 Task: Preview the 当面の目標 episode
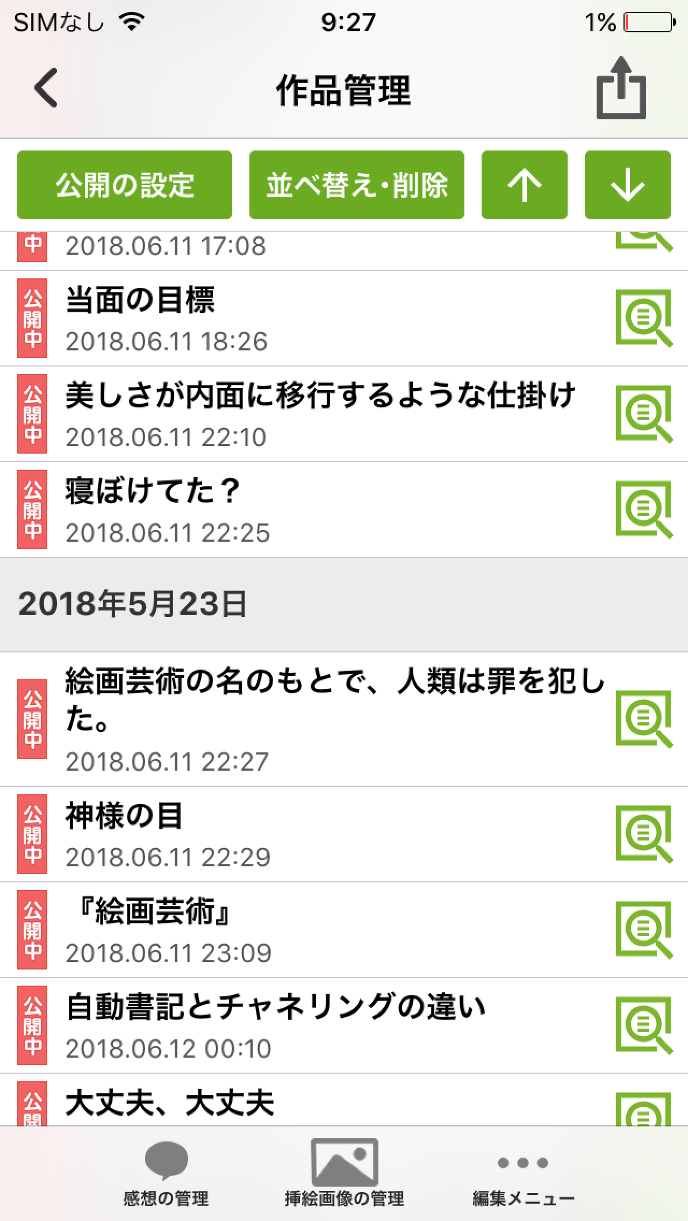point(643,318)
